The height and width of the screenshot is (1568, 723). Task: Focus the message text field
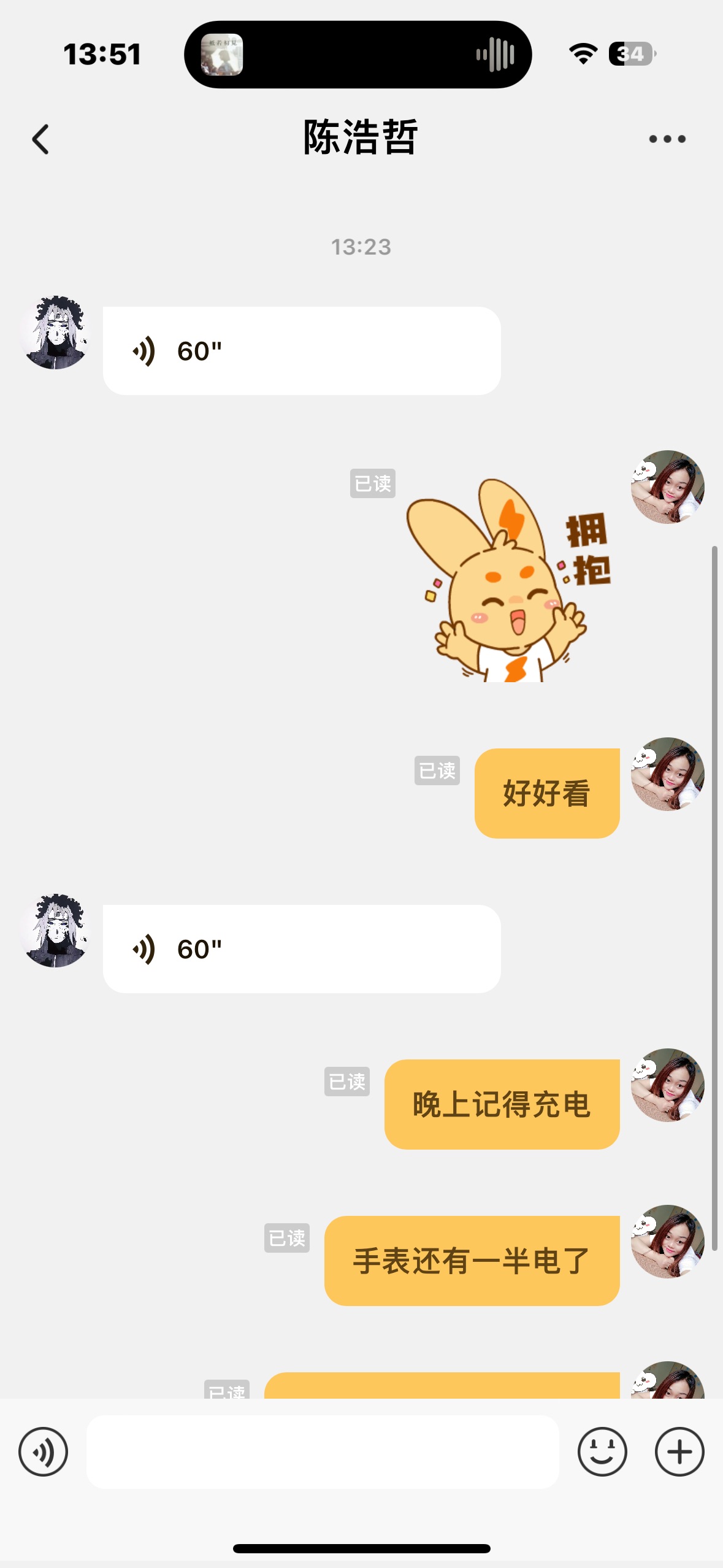[x=323, y=1451]
